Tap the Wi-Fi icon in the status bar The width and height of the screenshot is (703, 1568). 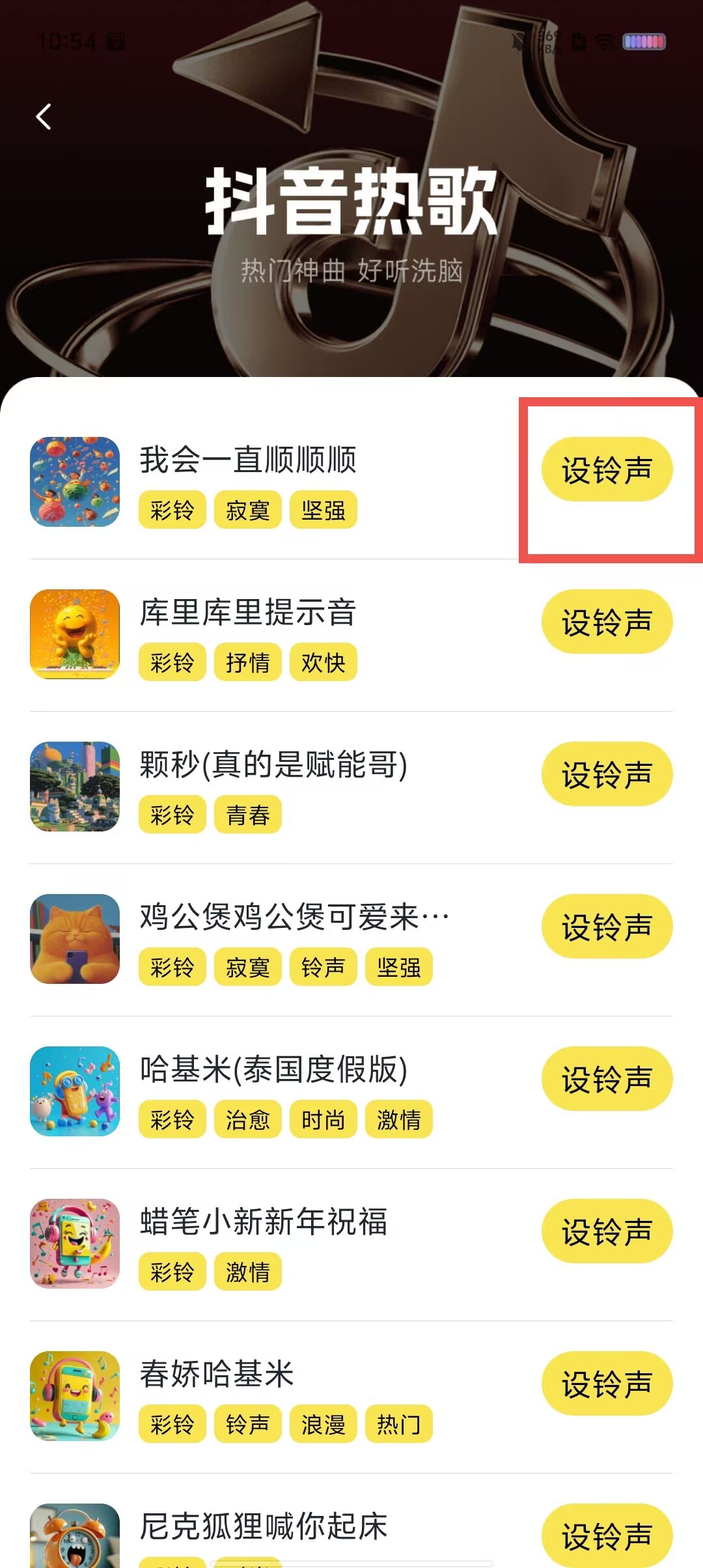(x=604, y=41)
